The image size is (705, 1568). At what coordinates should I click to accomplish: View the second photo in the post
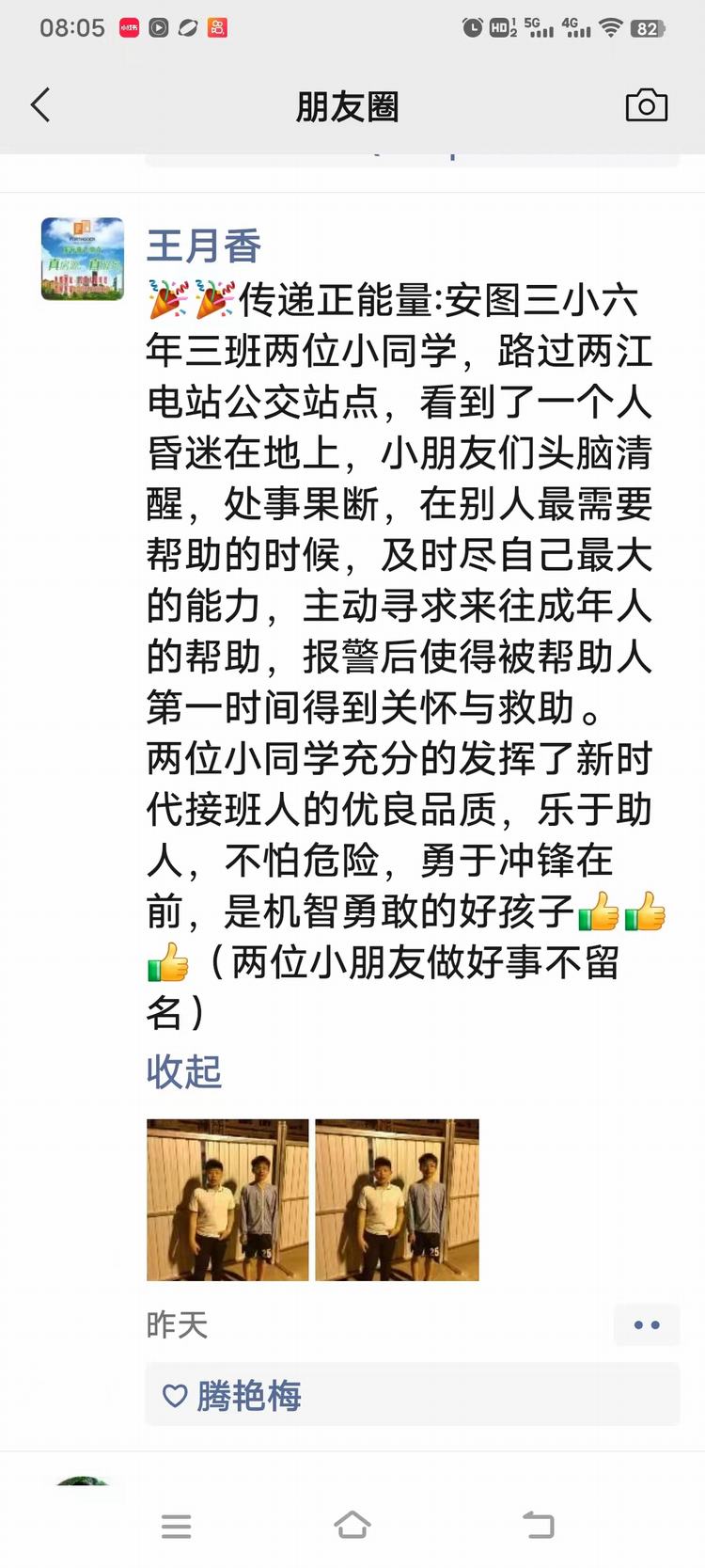397,1199
